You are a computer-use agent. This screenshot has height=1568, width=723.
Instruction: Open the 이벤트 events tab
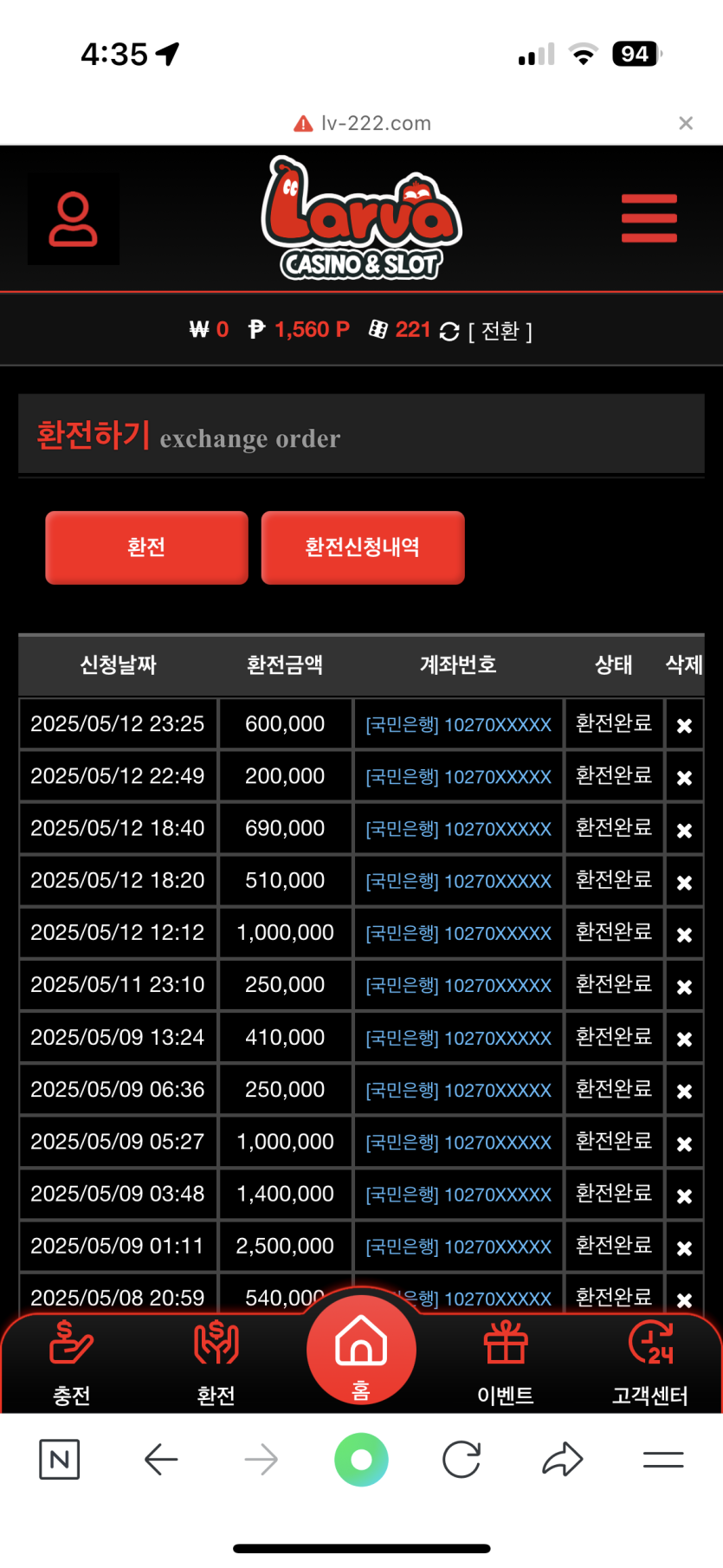[x=506, y=1362]
